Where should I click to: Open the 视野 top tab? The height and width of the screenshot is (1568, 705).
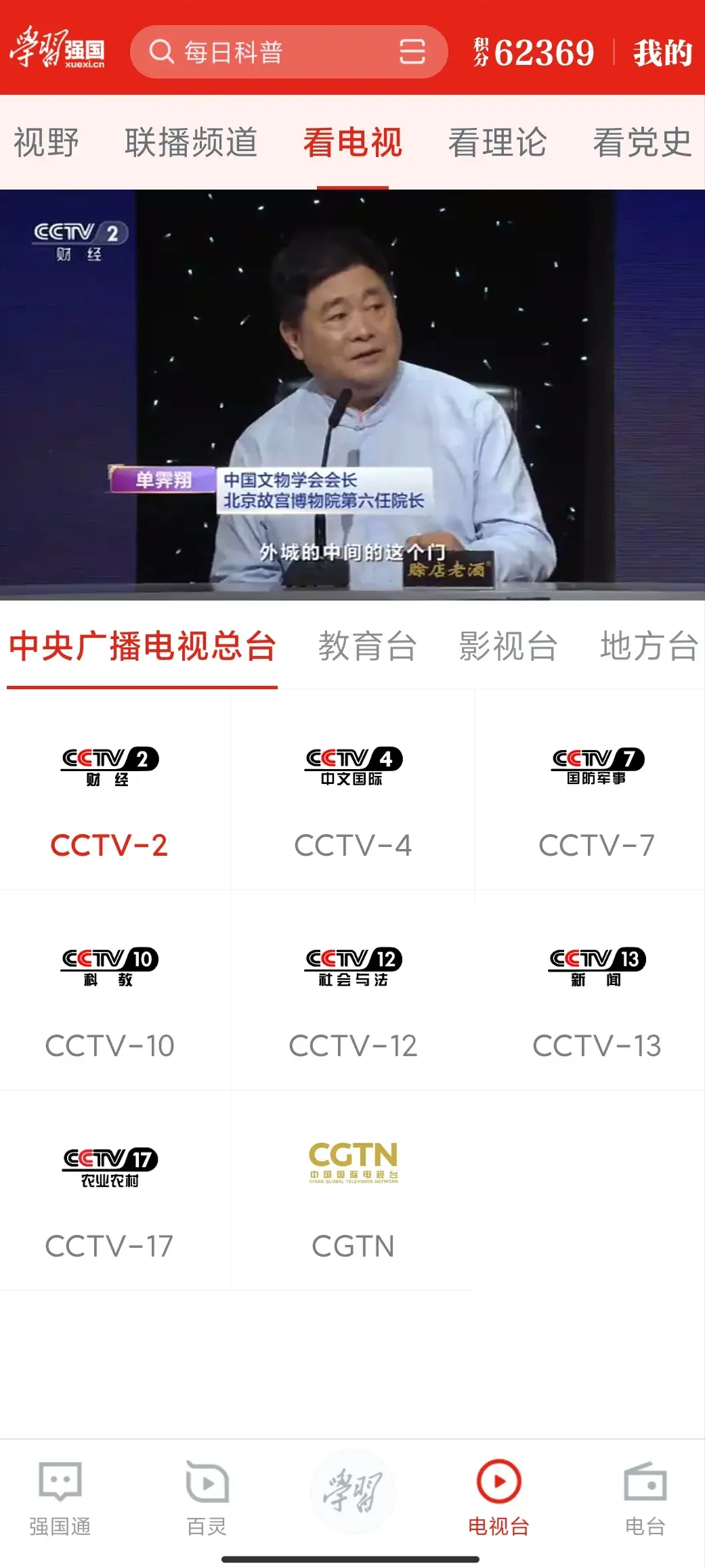click(46, 143)
